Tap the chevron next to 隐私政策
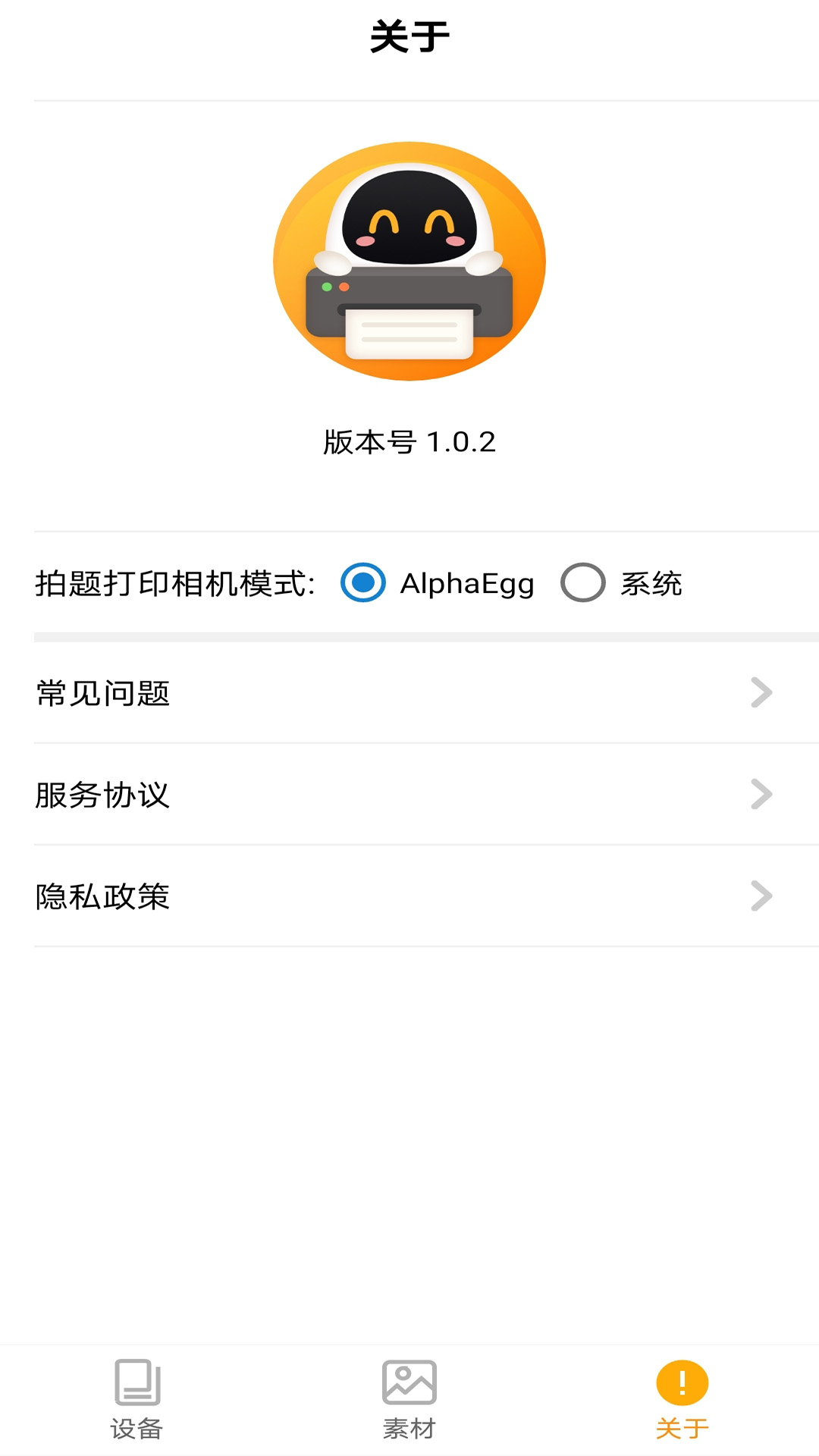819x1456 pixels. click(761, 898)
